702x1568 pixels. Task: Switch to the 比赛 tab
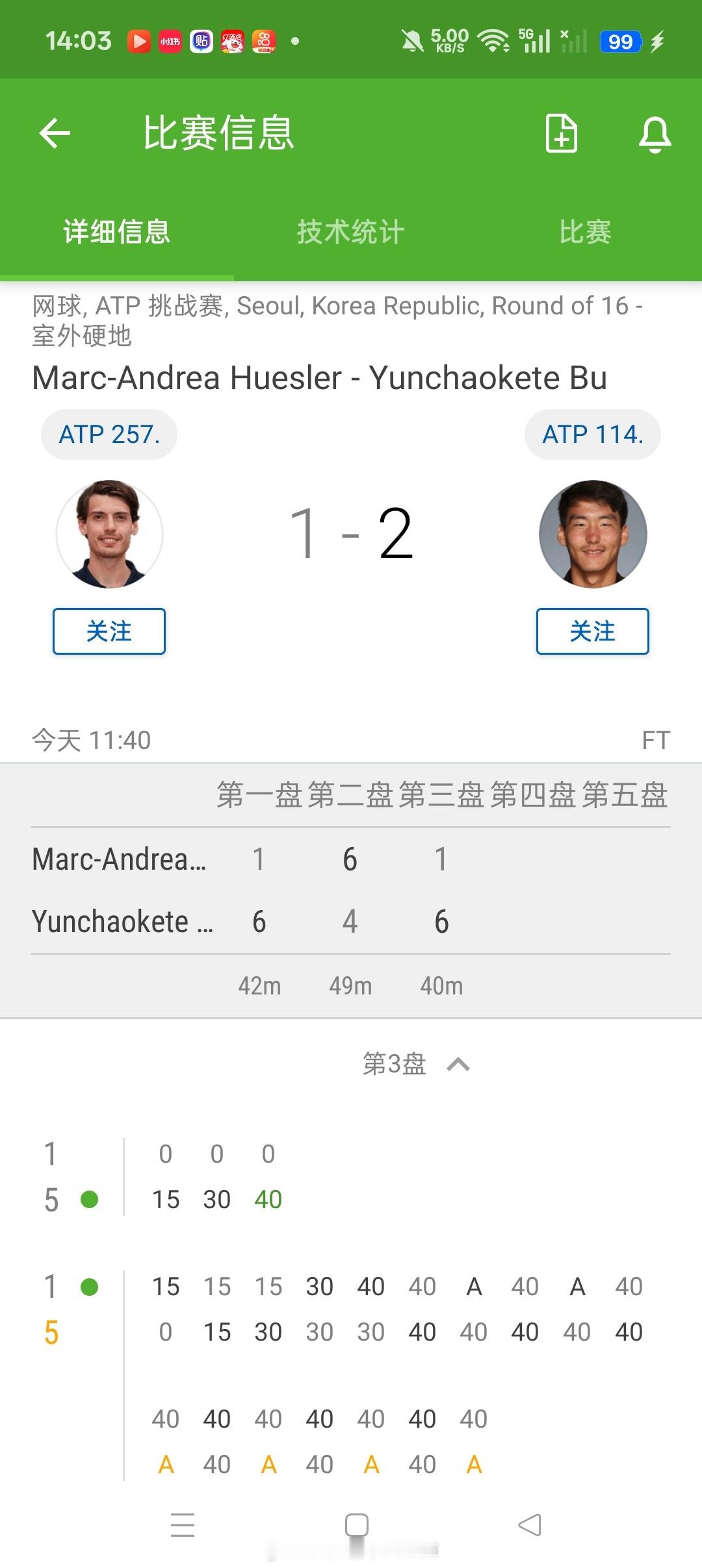[585, 232]
